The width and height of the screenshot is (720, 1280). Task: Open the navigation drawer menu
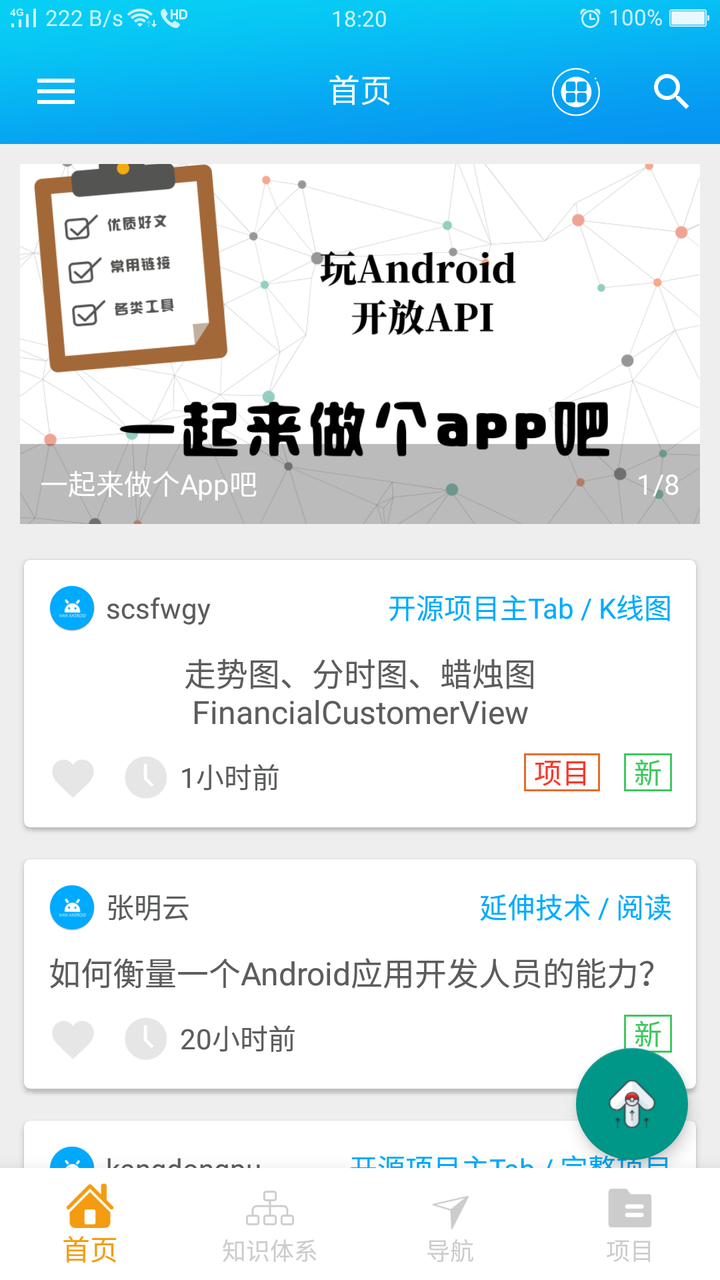click(x=55, y=91)
